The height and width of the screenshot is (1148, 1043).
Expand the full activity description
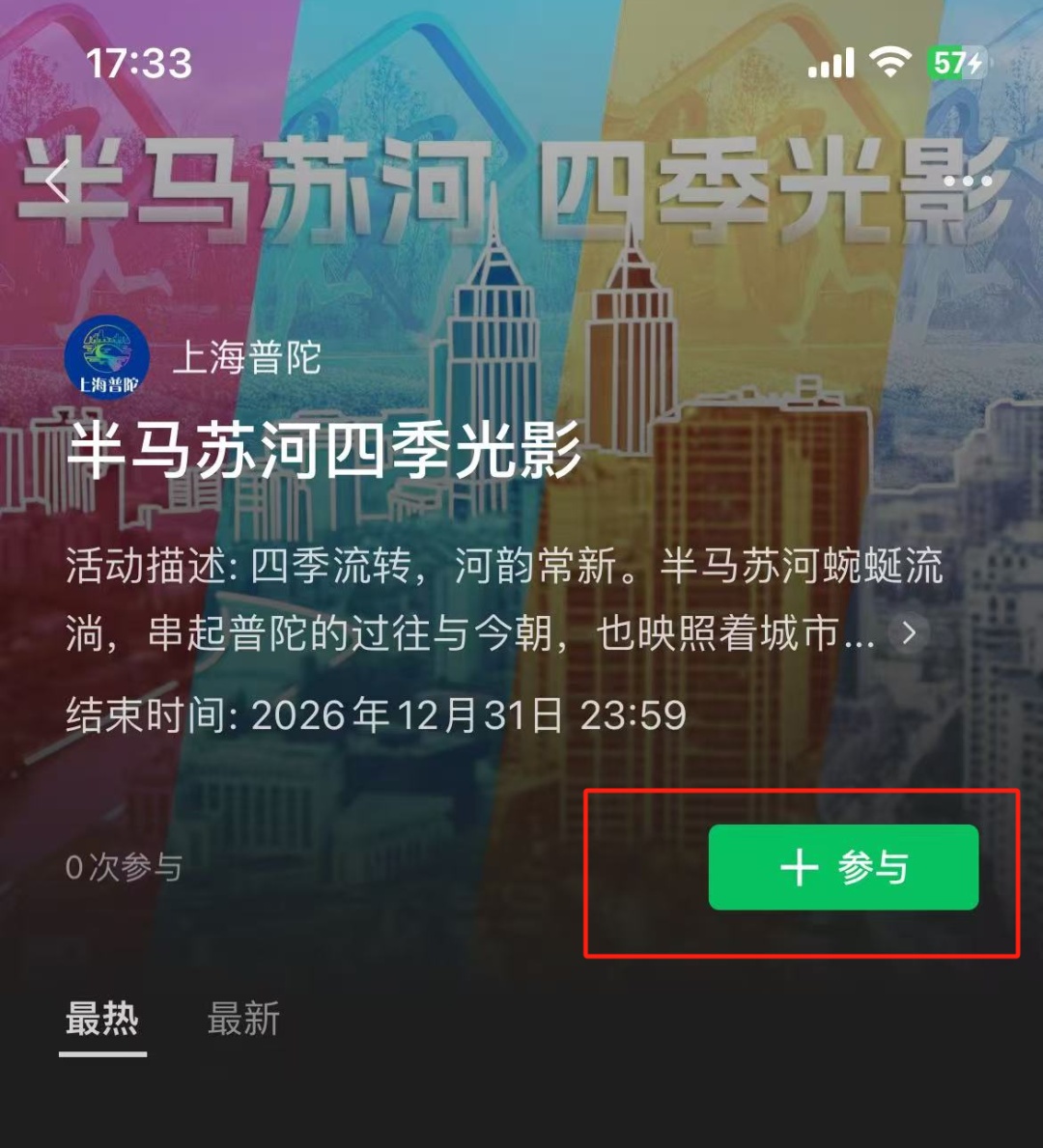click(909, 633)
